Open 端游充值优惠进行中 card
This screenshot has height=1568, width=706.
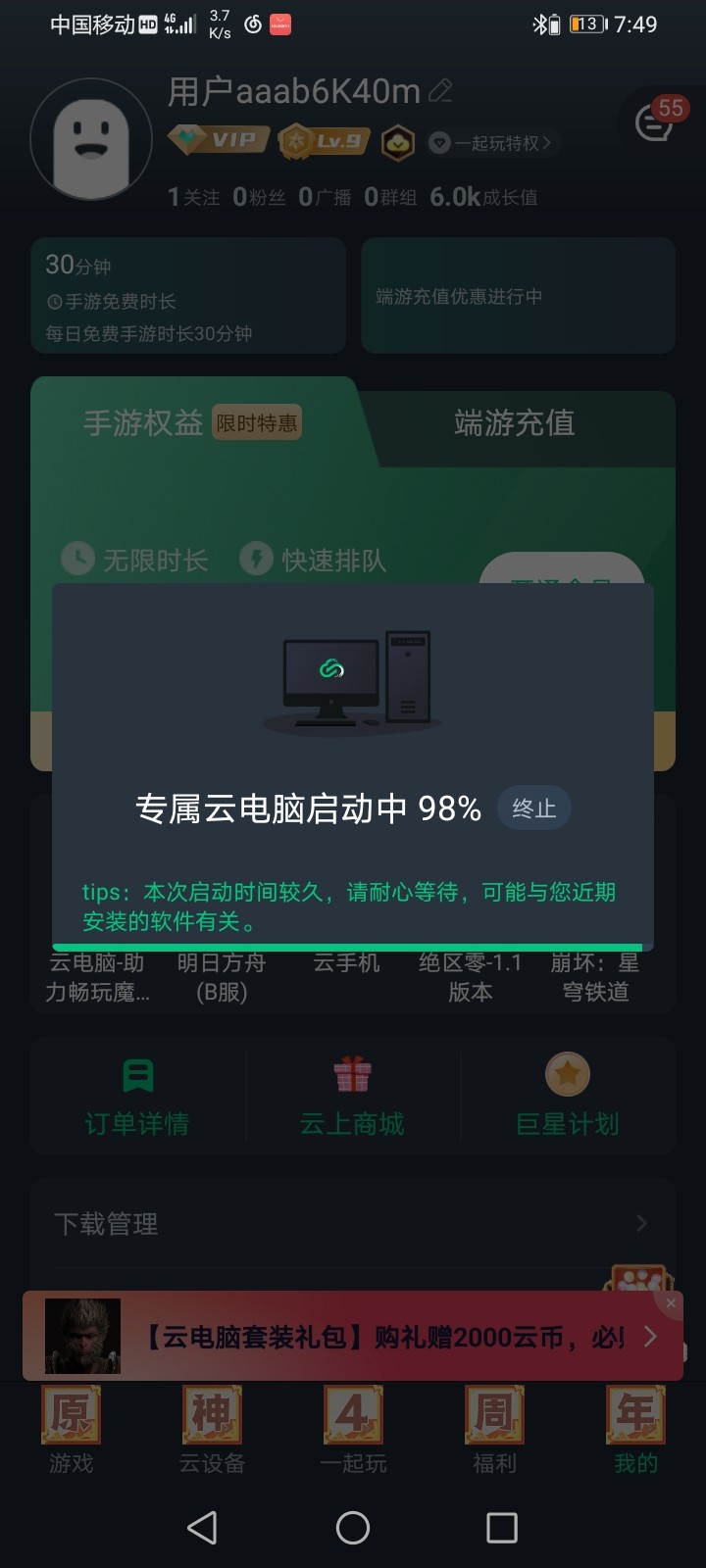[x=518, y=295]
